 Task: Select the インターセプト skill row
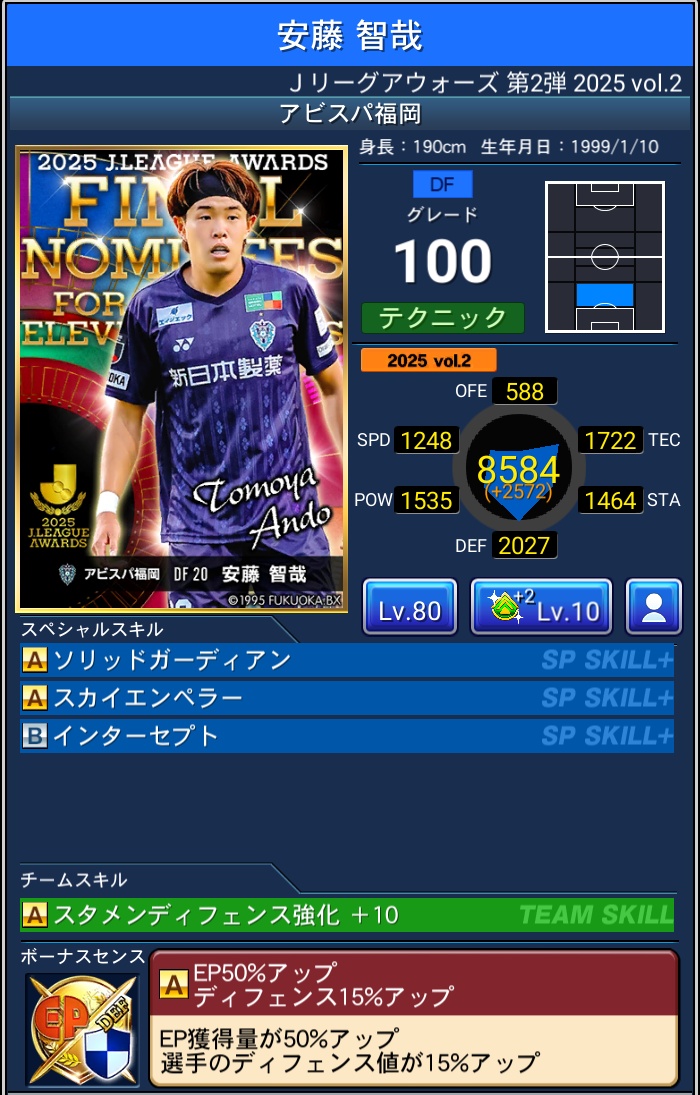point(346,736)
